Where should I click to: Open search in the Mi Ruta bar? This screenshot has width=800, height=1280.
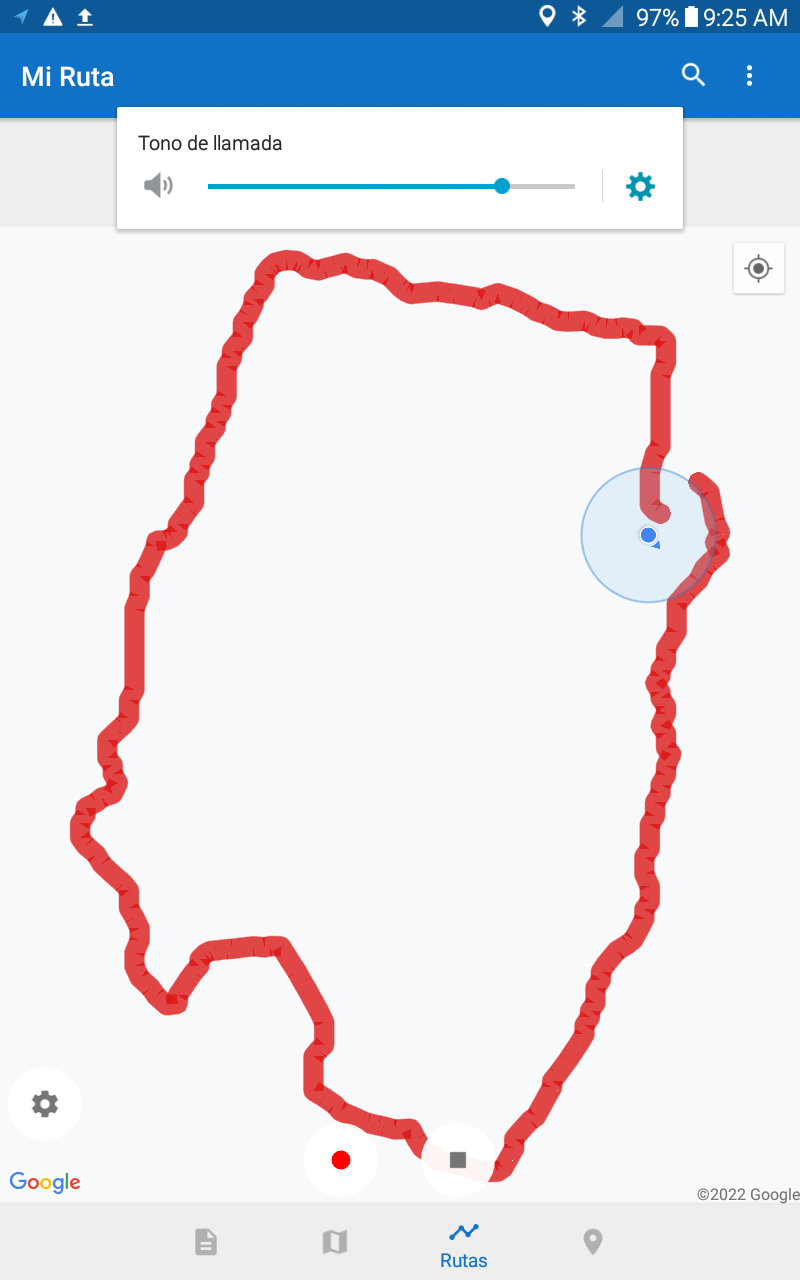click(x=693, y=75)
